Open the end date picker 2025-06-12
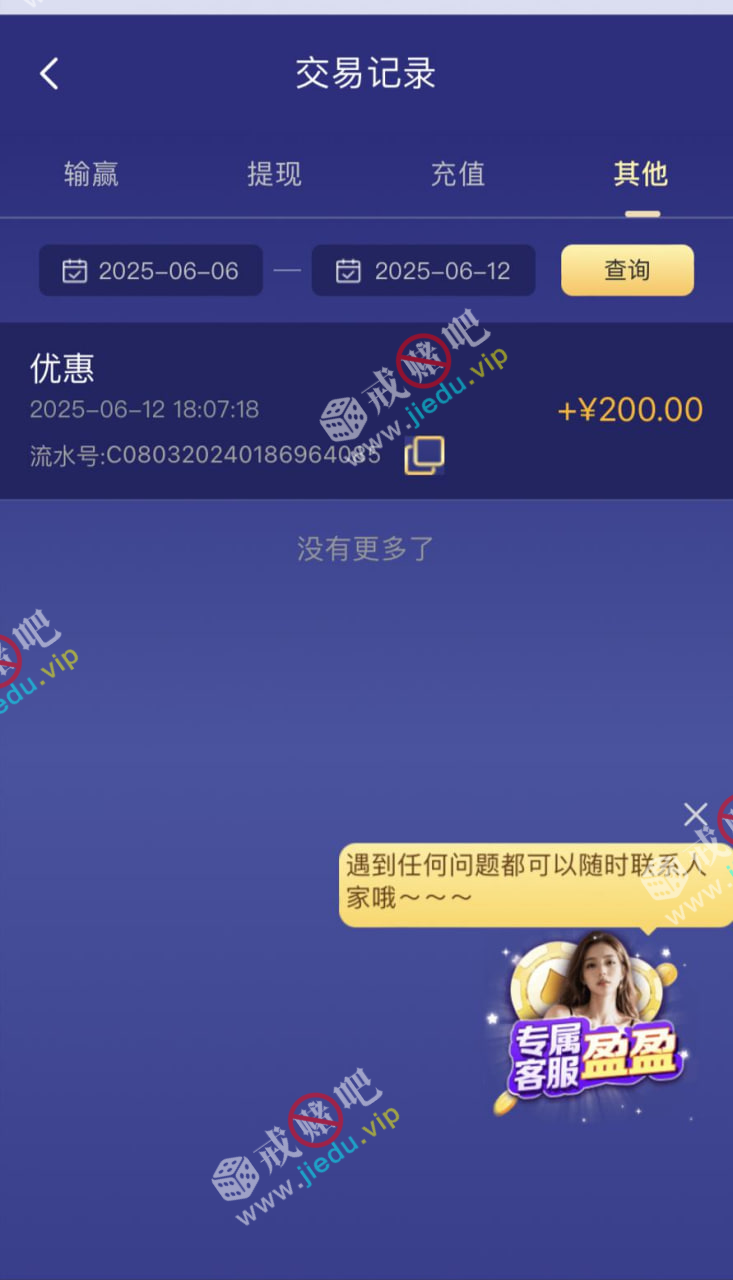 [423, 271]
